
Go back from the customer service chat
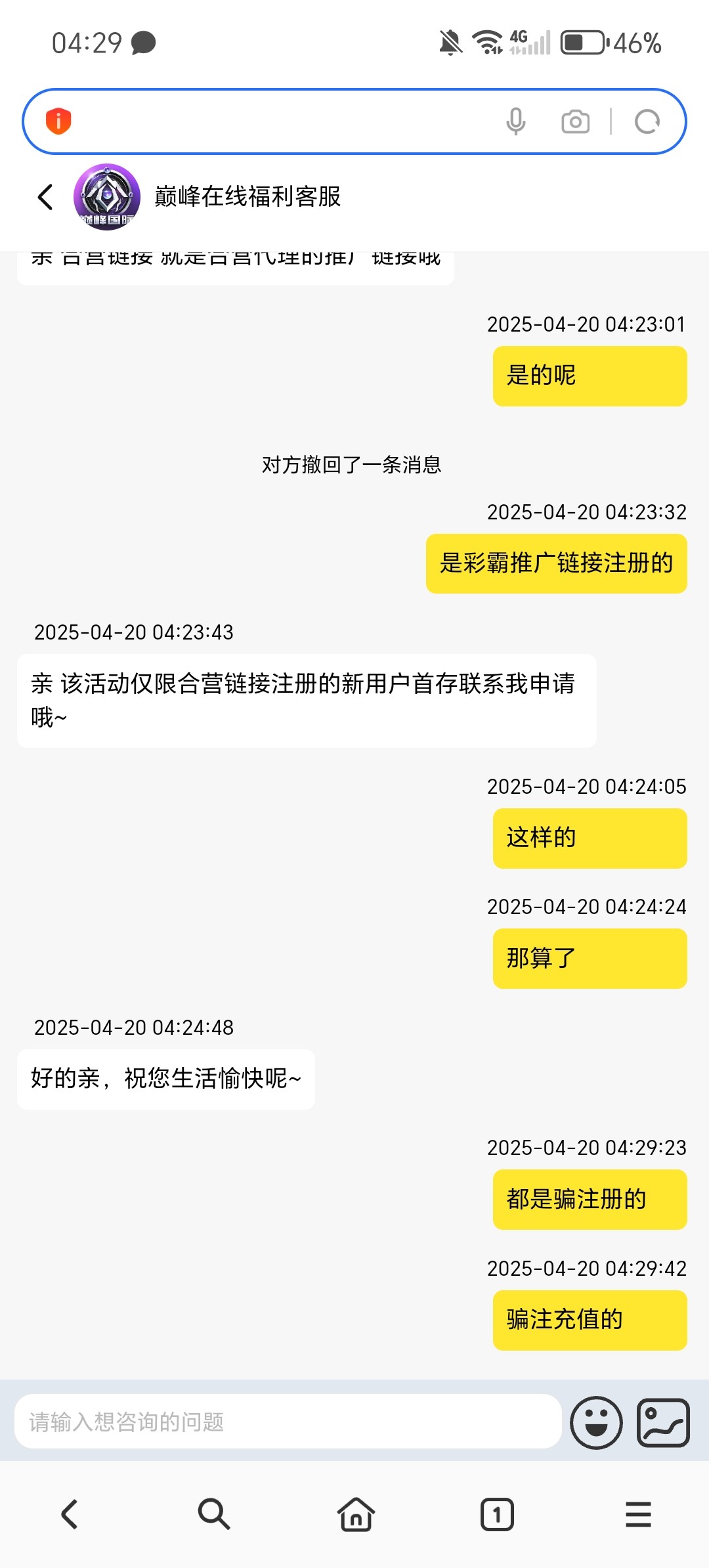pos(45,196)
